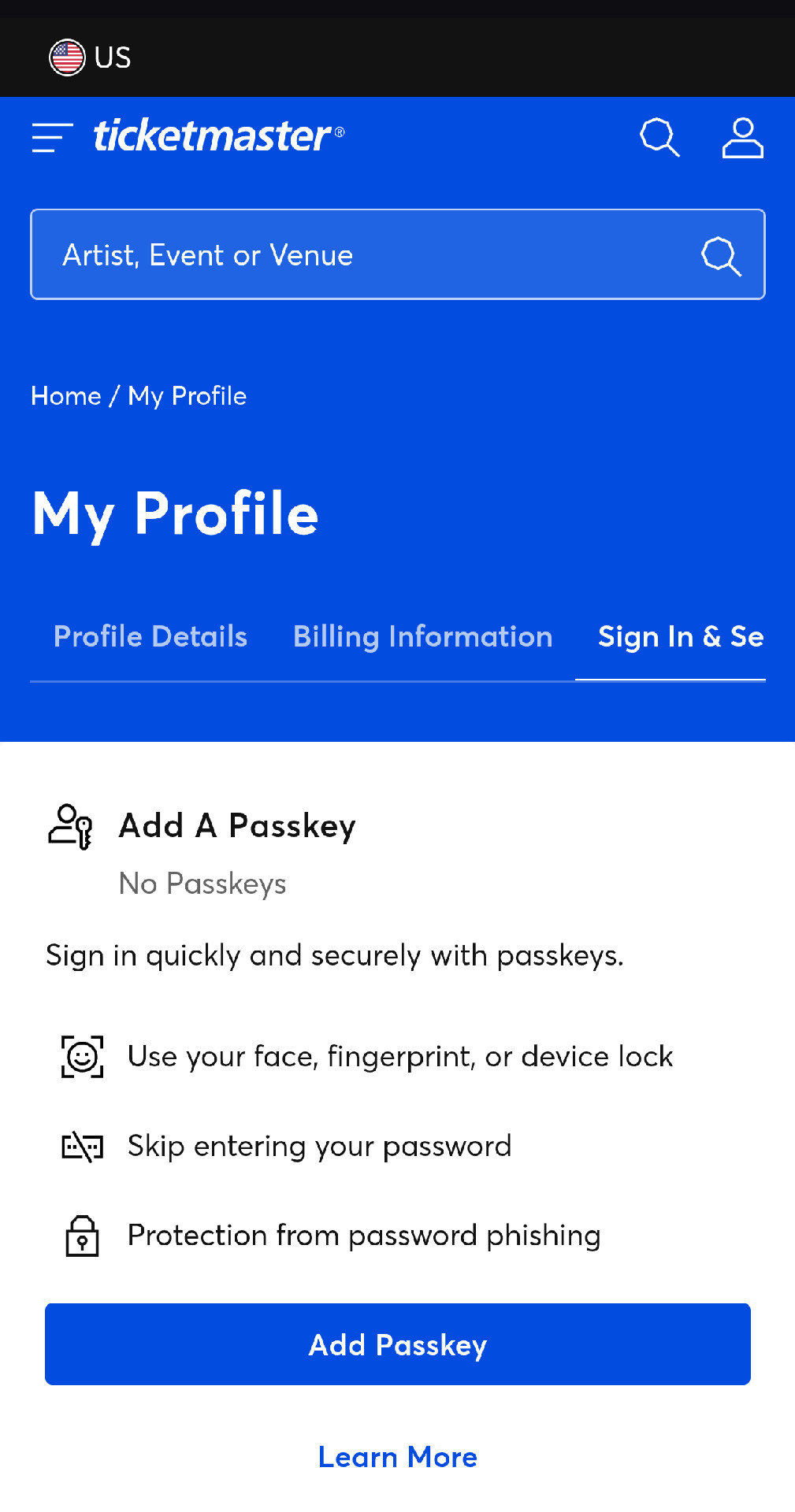Screen dimensions: 795x1512
Task: Tap the header search icon
Action: (659, 138)
